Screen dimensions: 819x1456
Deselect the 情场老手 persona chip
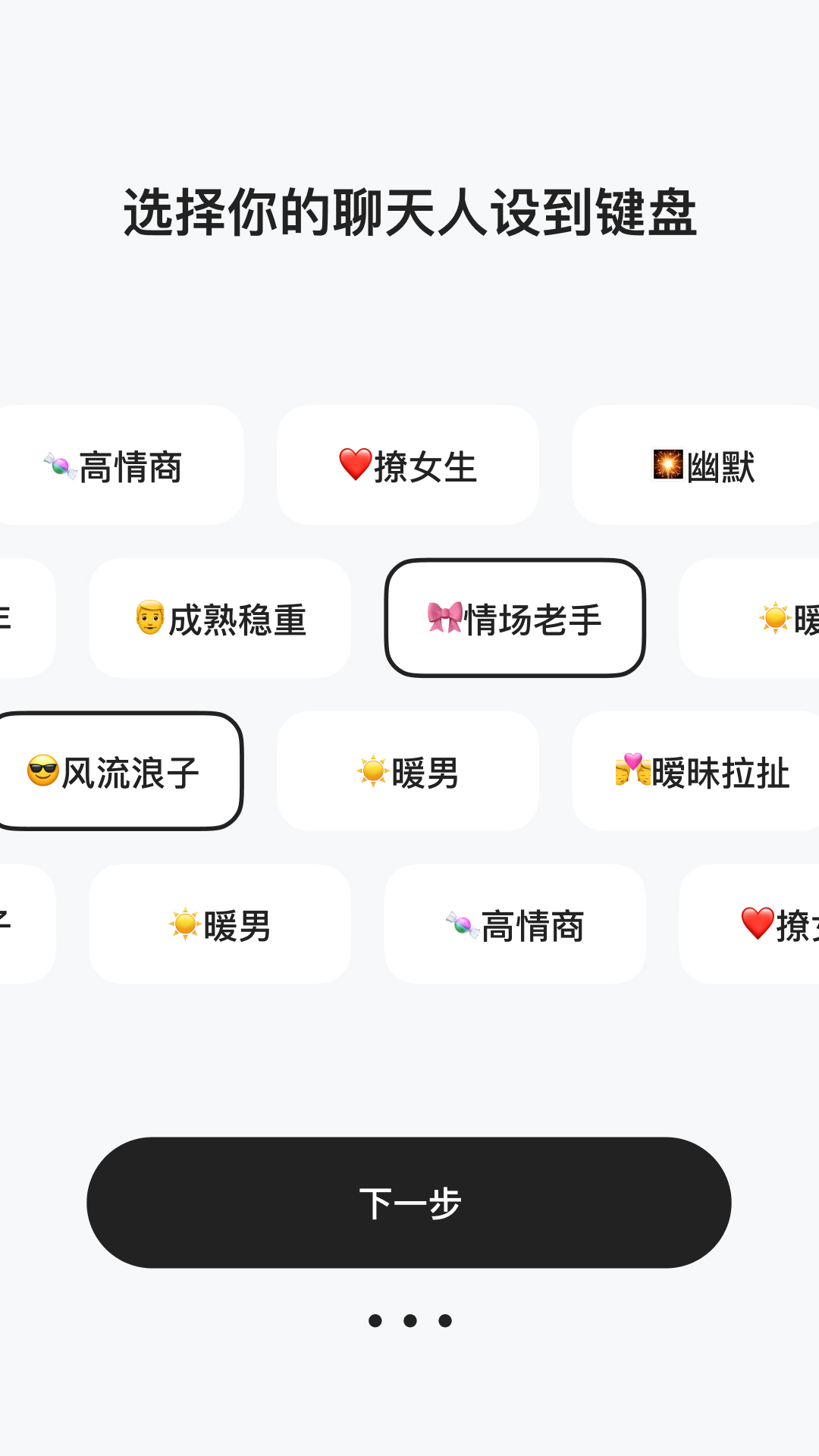(515, 618)
